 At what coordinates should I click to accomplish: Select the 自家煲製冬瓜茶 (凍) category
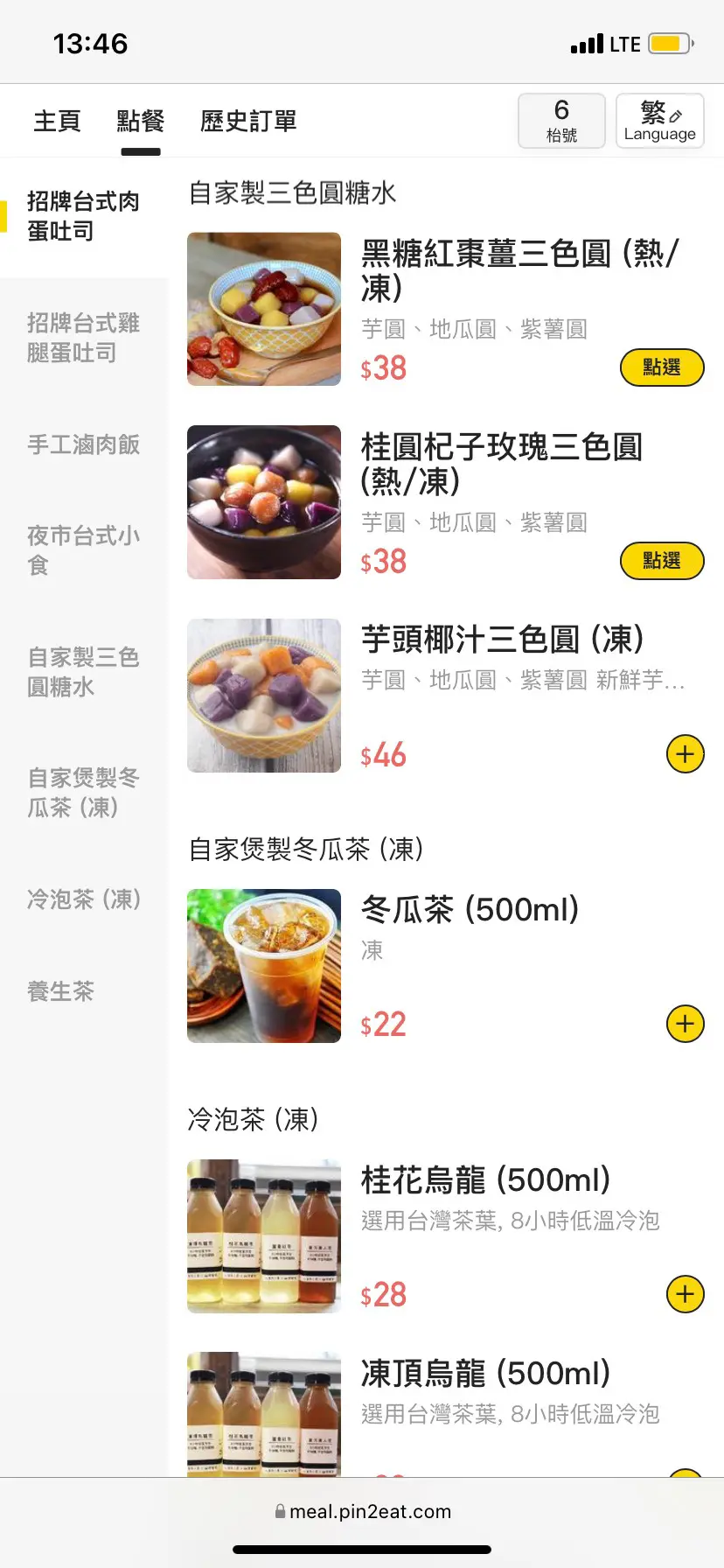(x=83, y=792)
